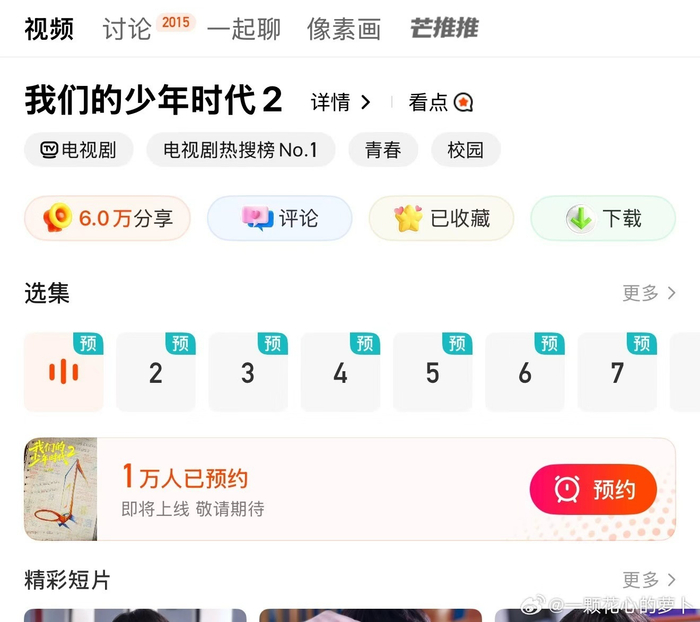Open the 芒推推 tab
This screenshot has height=622, width=700.
tap(444, 29)
